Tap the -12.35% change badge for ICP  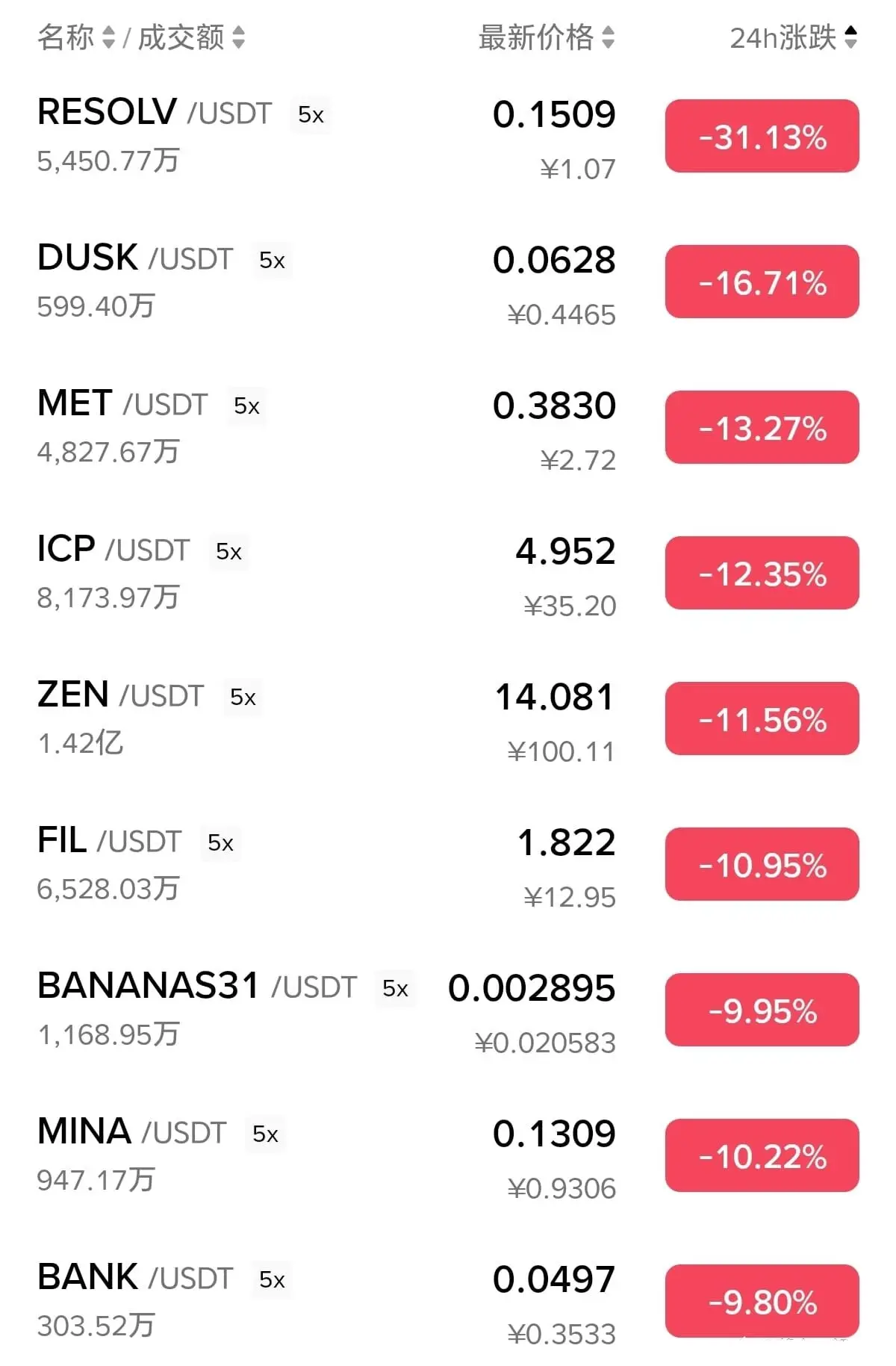tap(762, 574)
